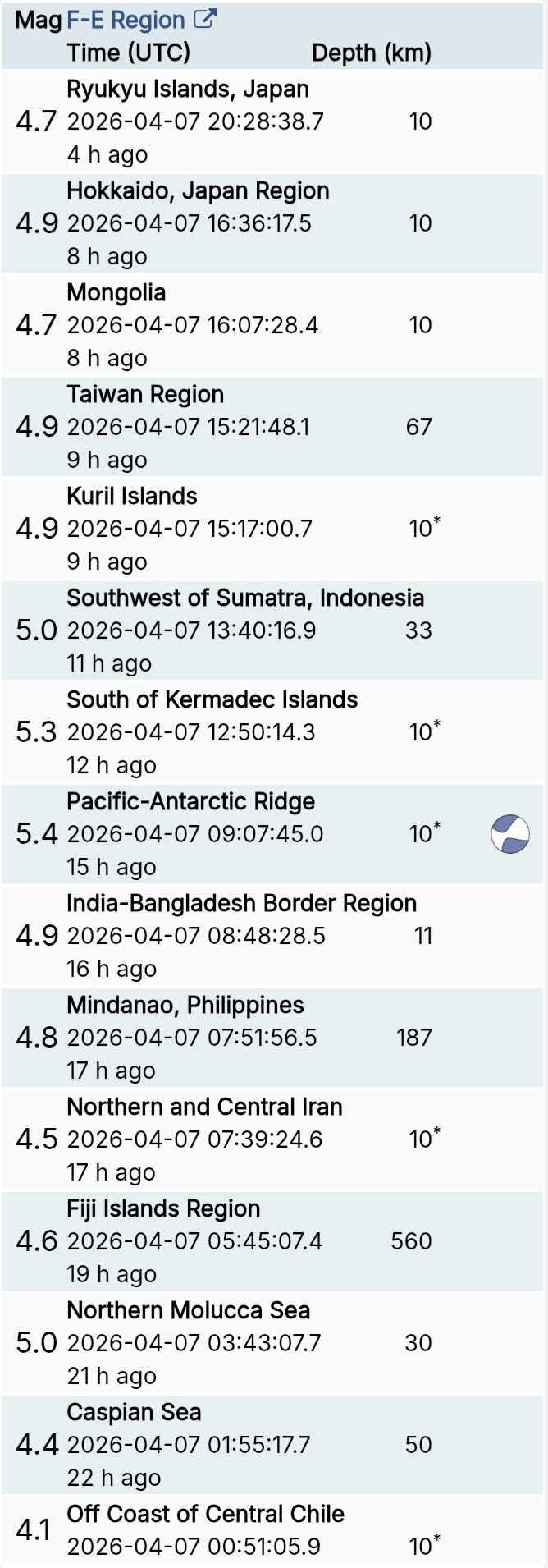Tap the moment tensor beachball icon

click(x=509, y=834)
